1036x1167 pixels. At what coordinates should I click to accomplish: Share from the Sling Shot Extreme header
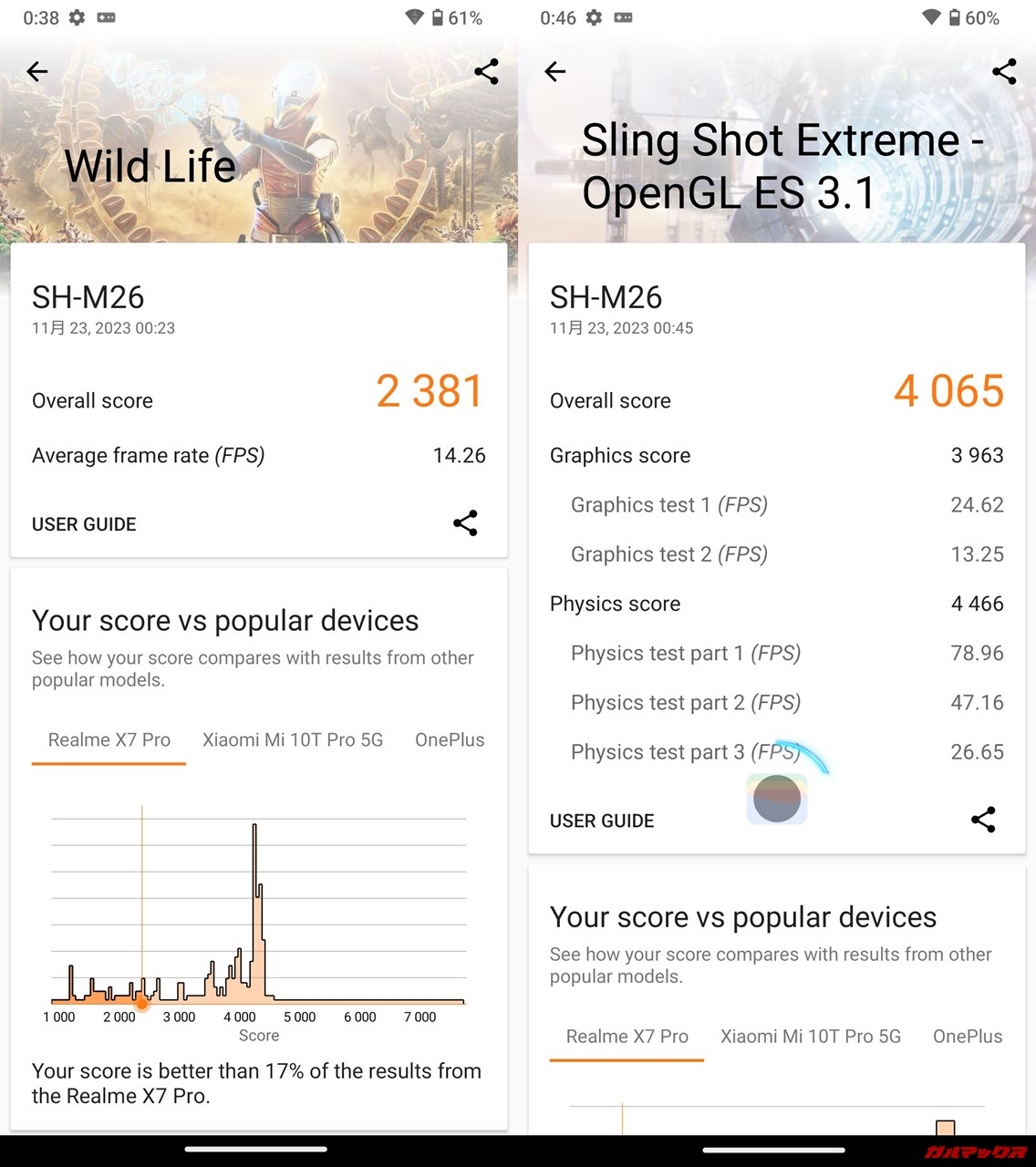point(1004,71)
